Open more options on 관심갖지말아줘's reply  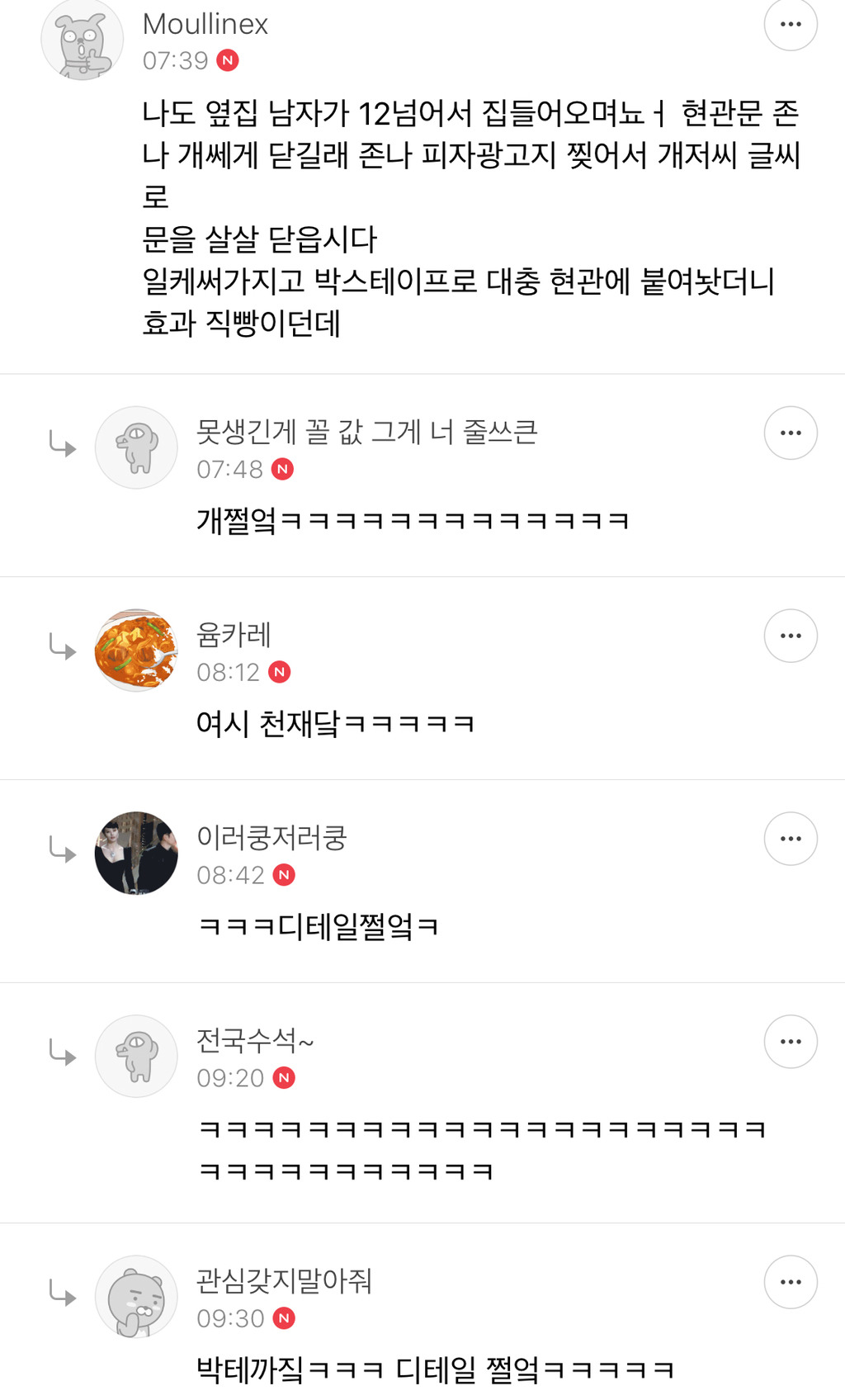tap(791, 1282)
